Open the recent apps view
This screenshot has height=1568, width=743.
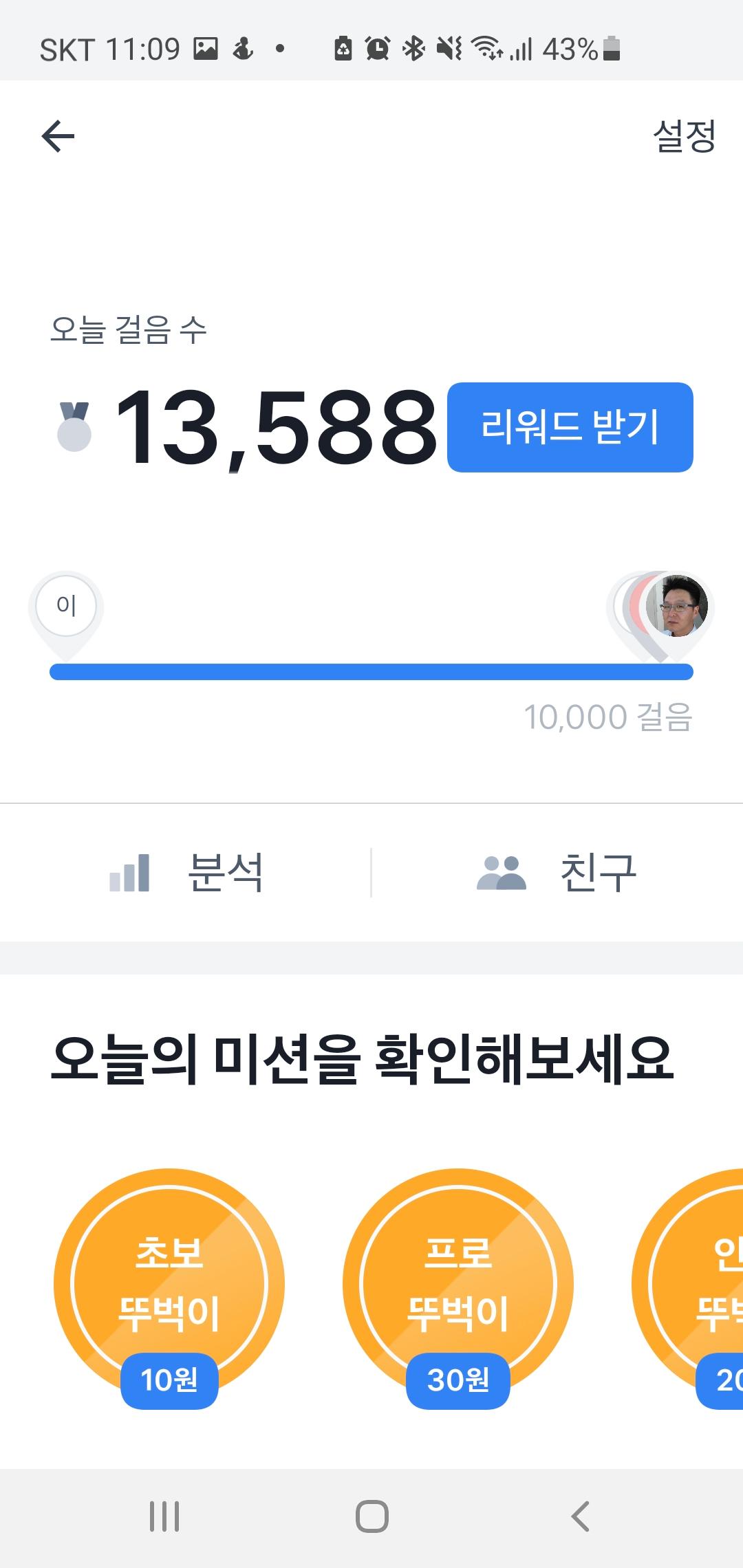pyautogui.click(x=164, y=1516)
